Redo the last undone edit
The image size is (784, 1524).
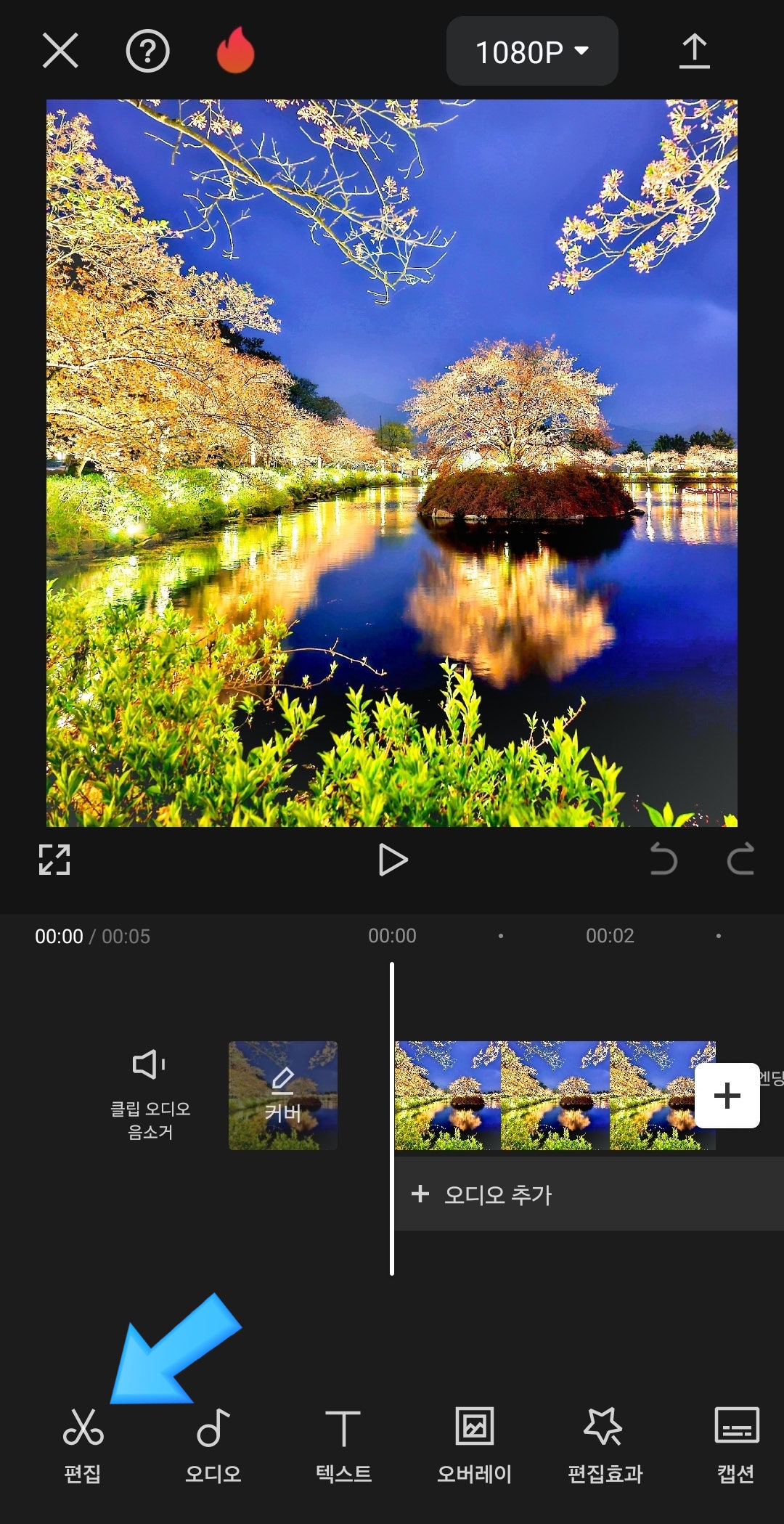[740, 860]
